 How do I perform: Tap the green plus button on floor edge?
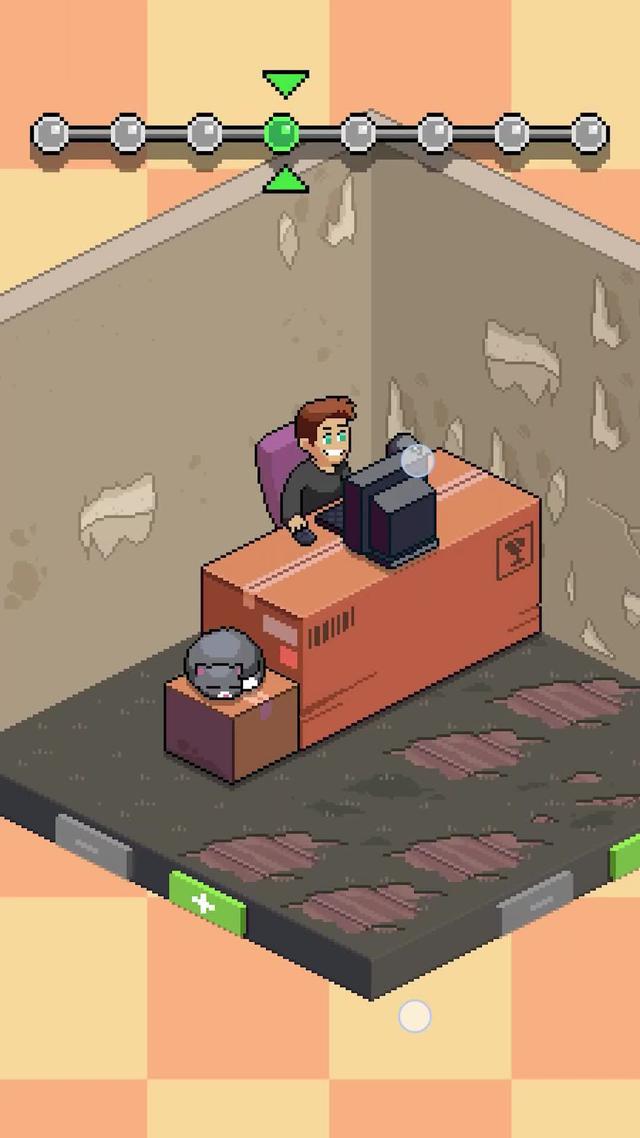tap(206, 904)
